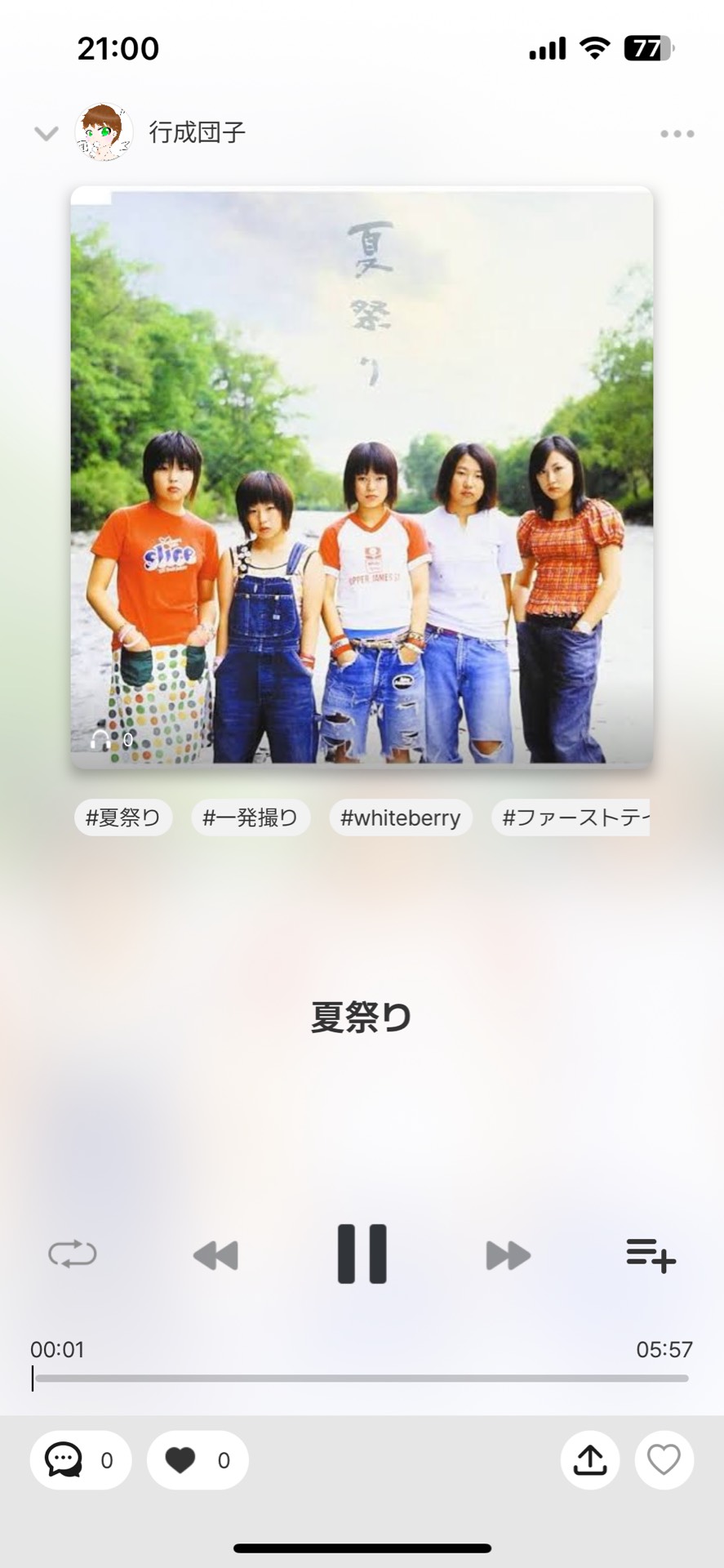Pause the current track
This screenshot has width=724, height=1568.
362,1254
